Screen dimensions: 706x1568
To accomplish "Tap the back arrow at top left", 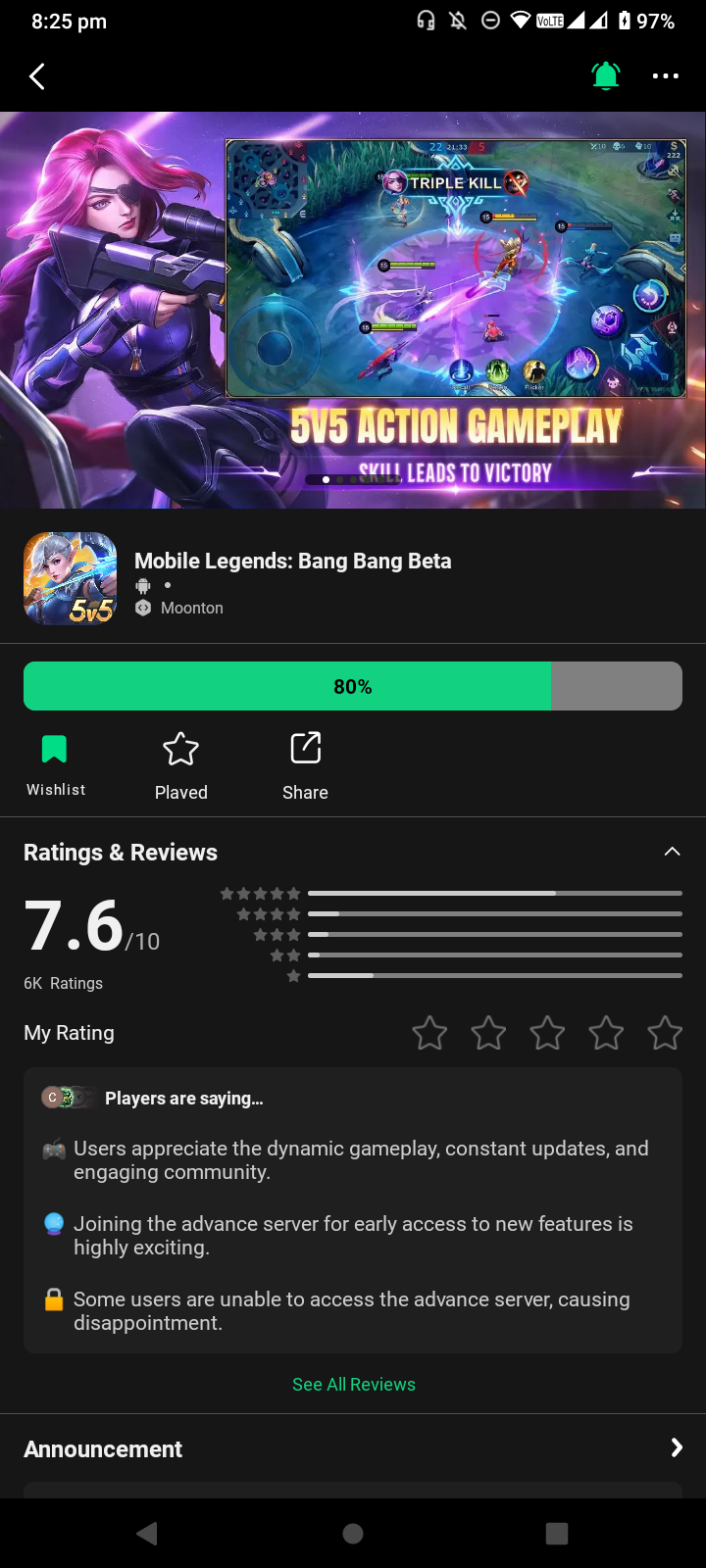I will click(36, 75).
